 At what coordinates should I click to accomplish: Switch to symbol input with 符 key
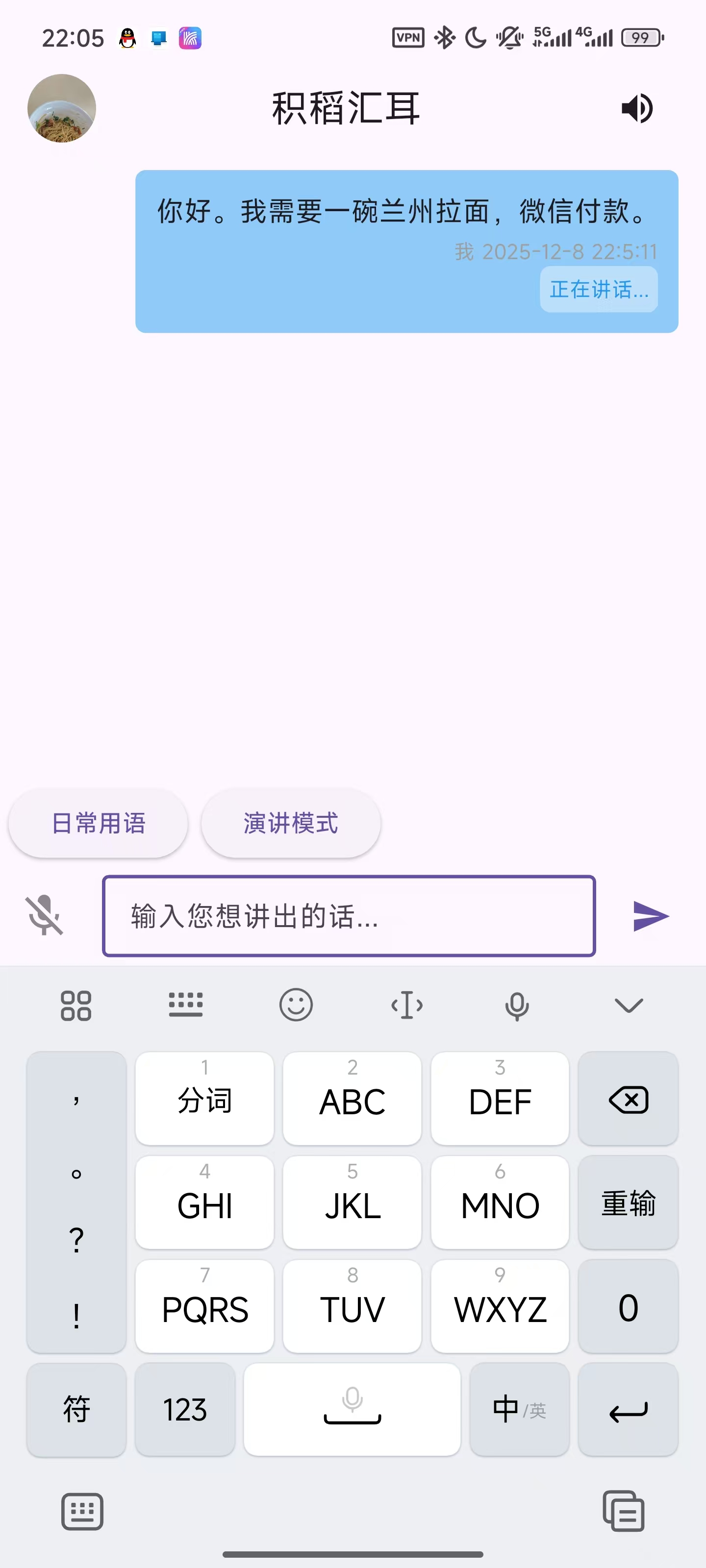tap(76, 1410)
